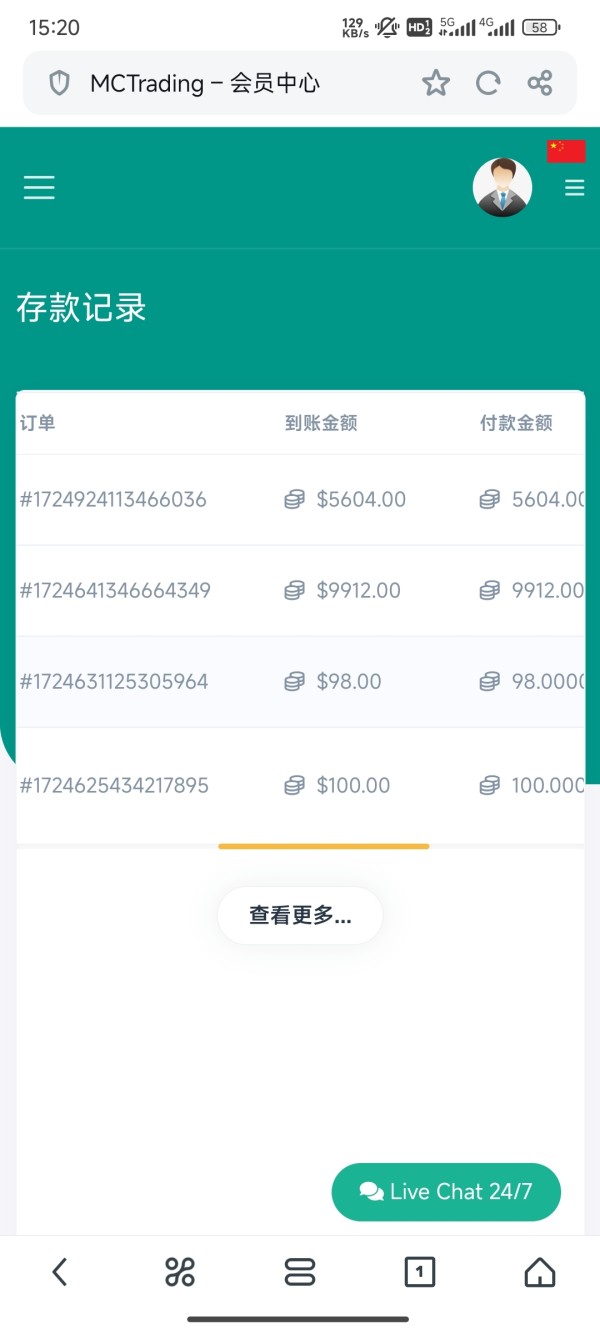Viewport: 600px width, 1333px height.
Task: Change language via the China flag
Action: pos(566,150)
